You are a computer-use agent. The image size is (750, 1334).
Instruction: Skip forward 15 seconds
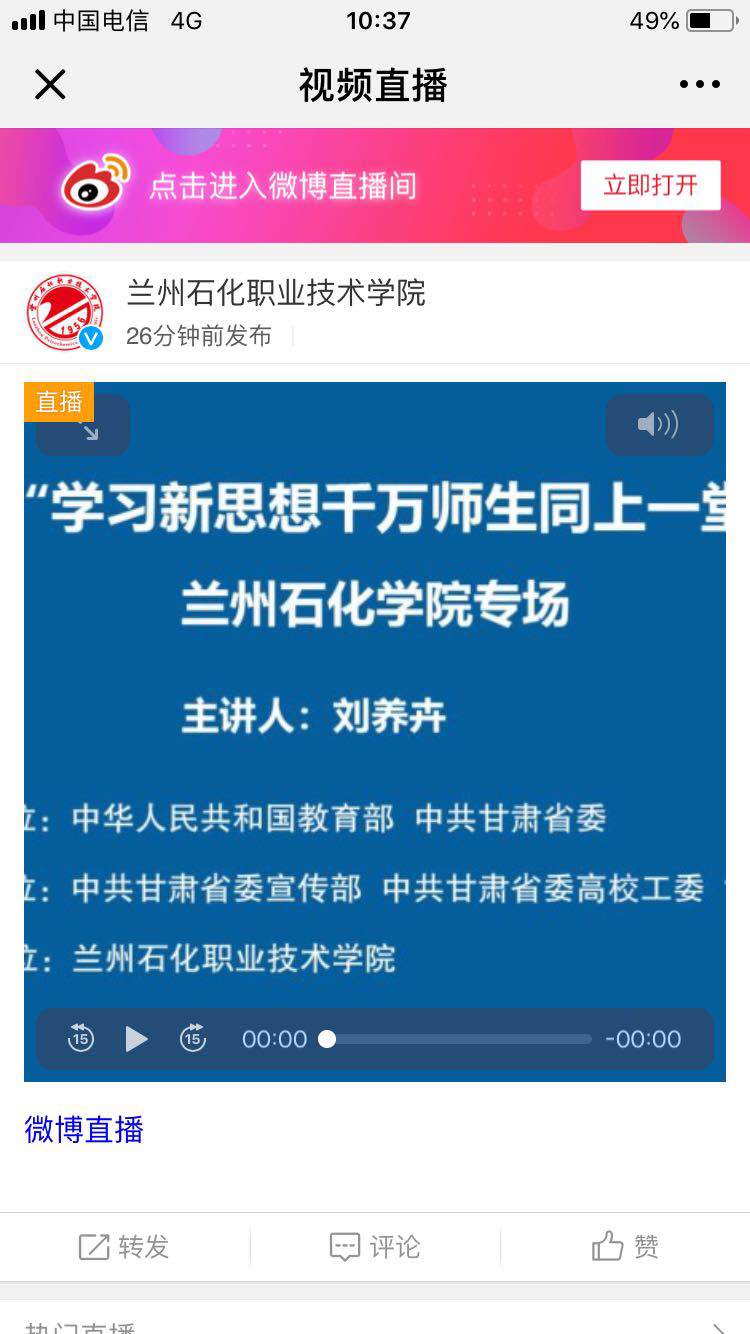pyautogui.click(x=193, y=1039)
